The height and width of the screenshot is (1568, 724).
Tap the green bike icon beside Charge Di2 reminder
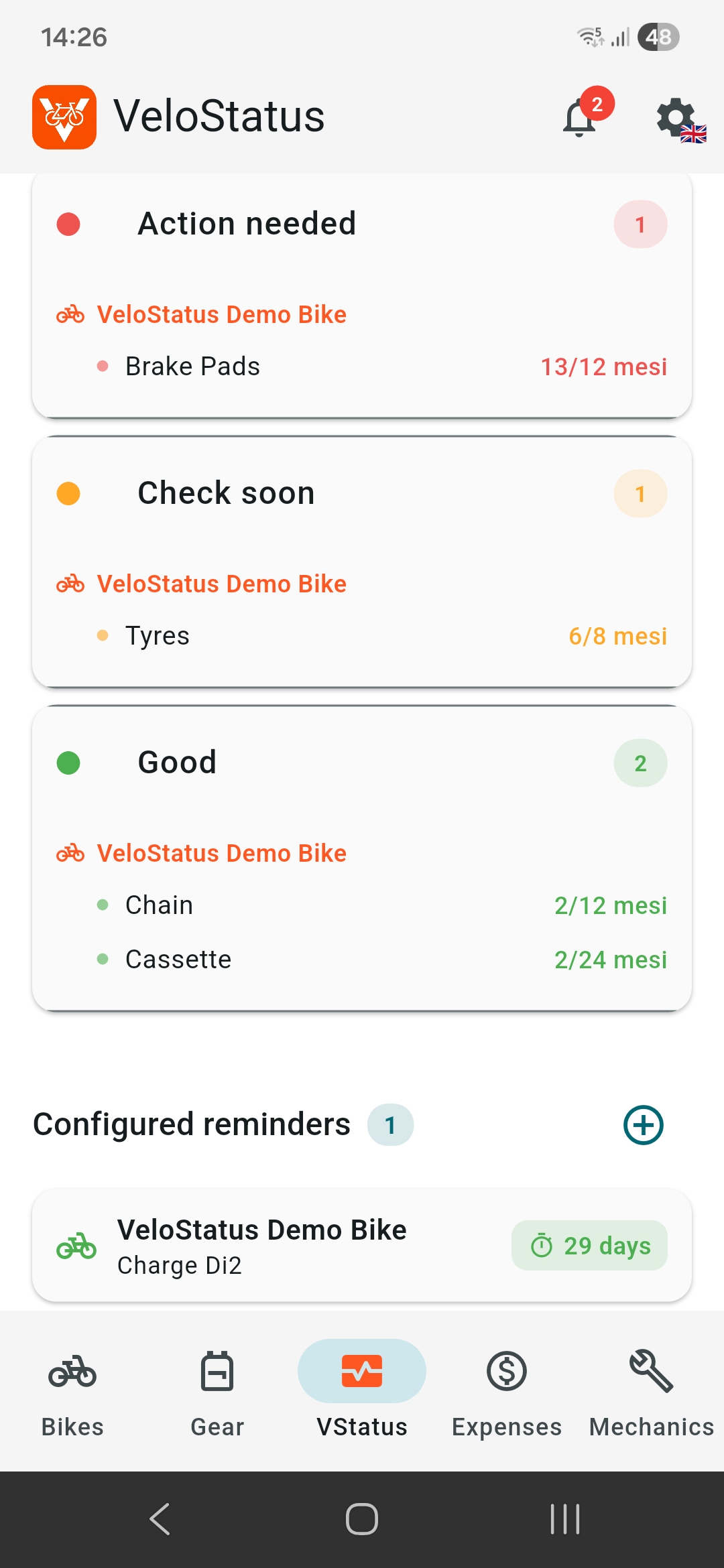[x=76, y=1245]
